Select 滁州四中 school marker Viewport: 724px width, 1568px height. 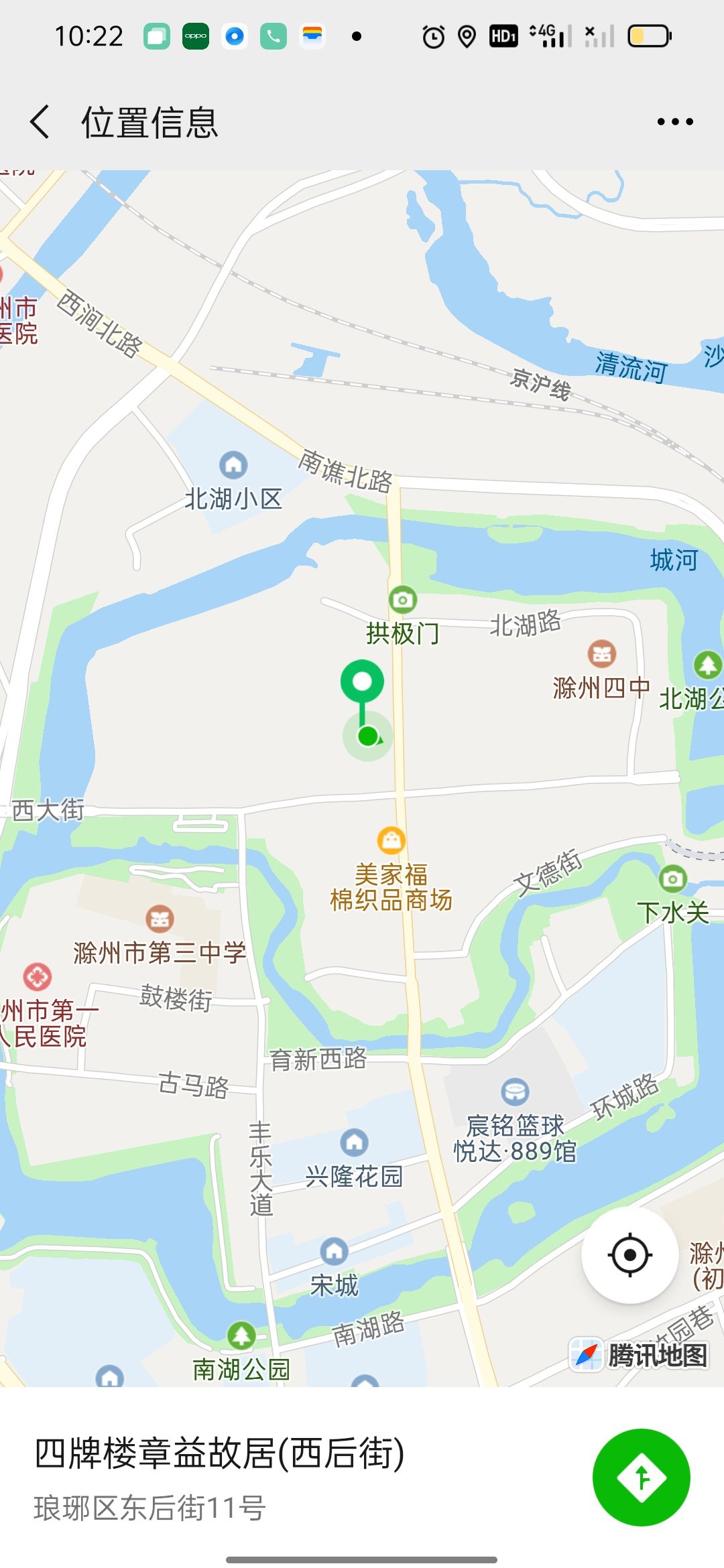click(x=601, y=654)
